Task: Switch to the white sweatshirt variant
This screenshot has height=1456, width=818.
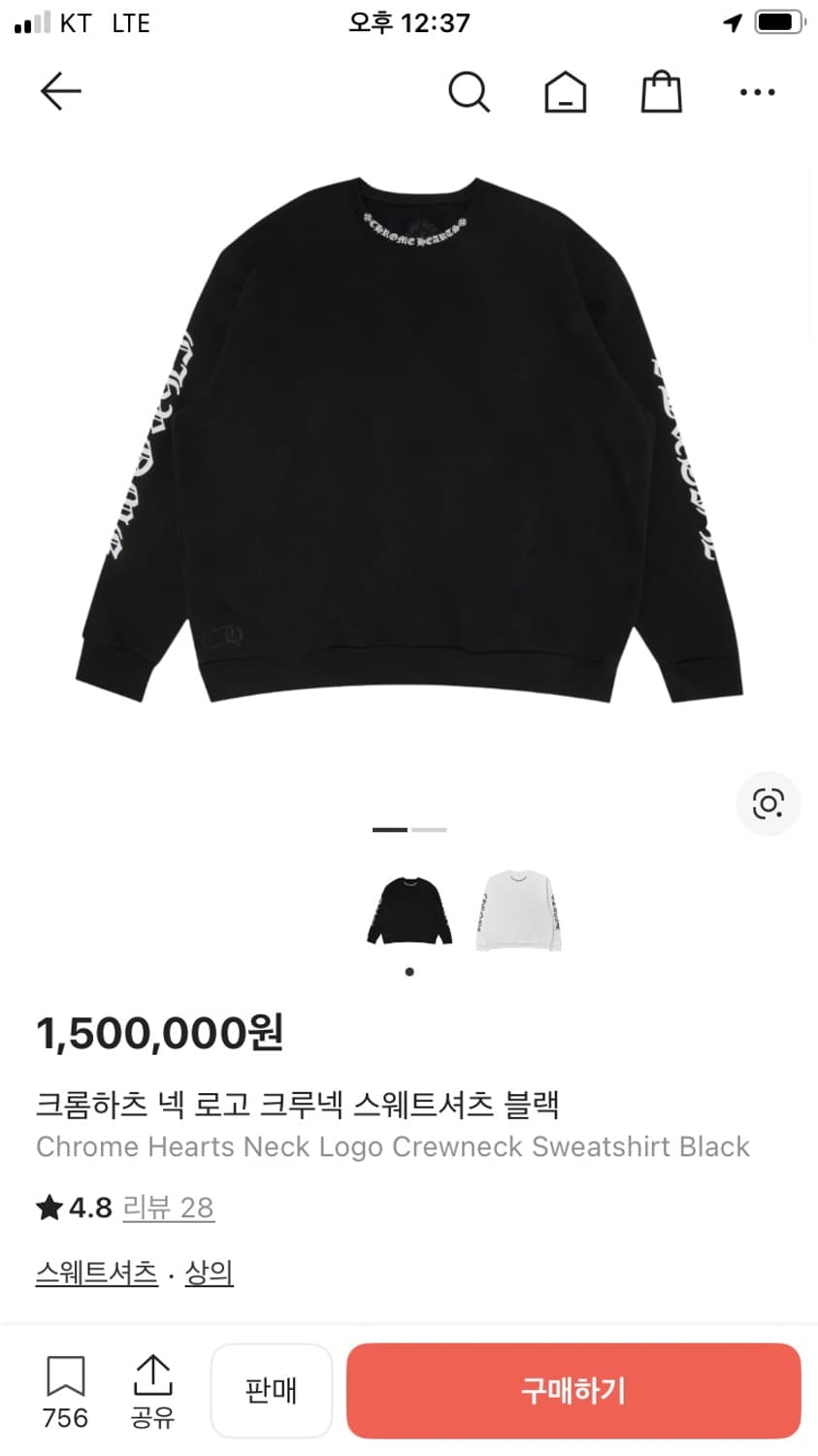Action: tap(518, 910)
